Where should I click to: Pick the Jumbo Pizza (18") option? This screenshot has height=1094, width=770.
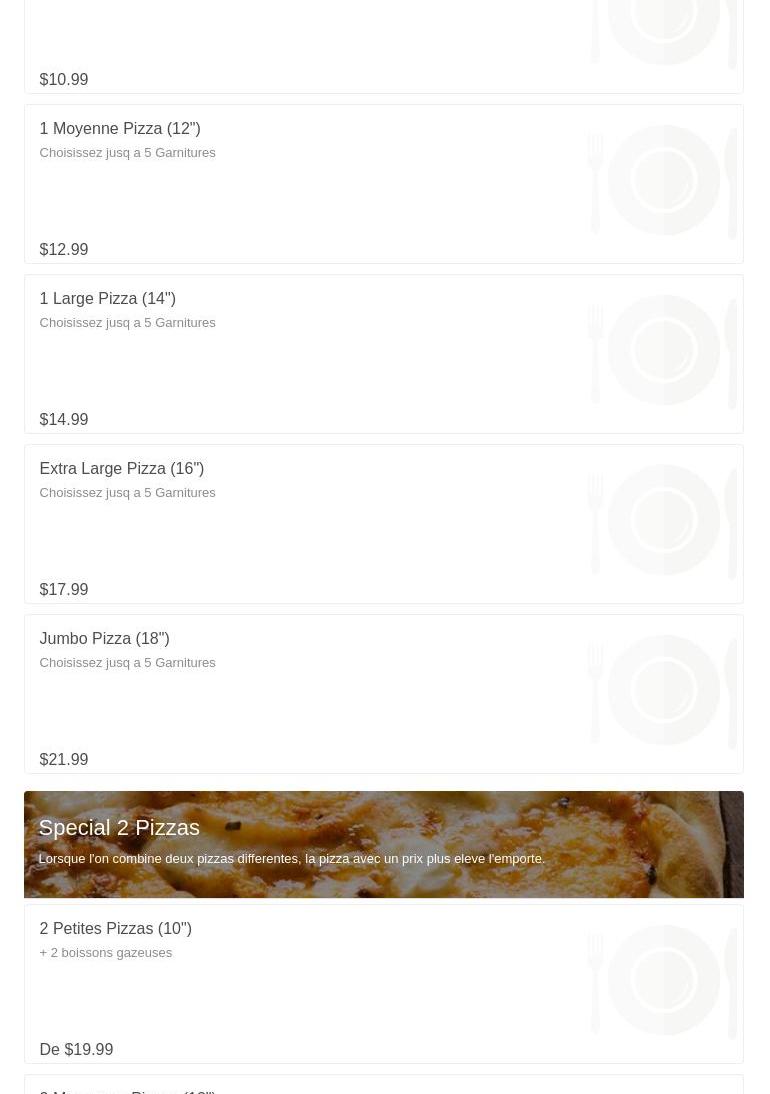tap(105, 639)
